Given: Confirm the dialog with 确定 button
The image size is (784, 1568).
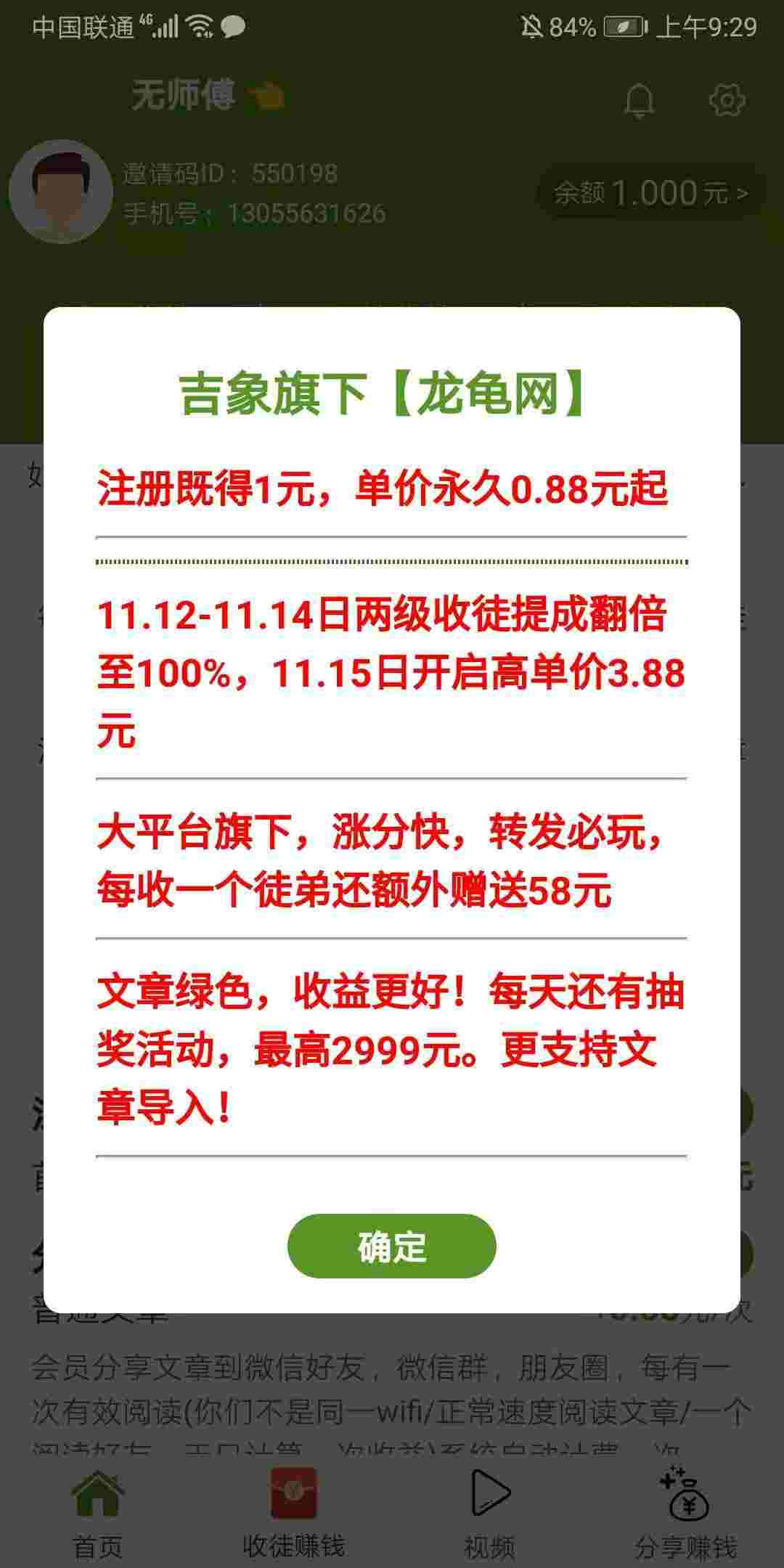Looking at the screenshot, I should (392, 1246).
